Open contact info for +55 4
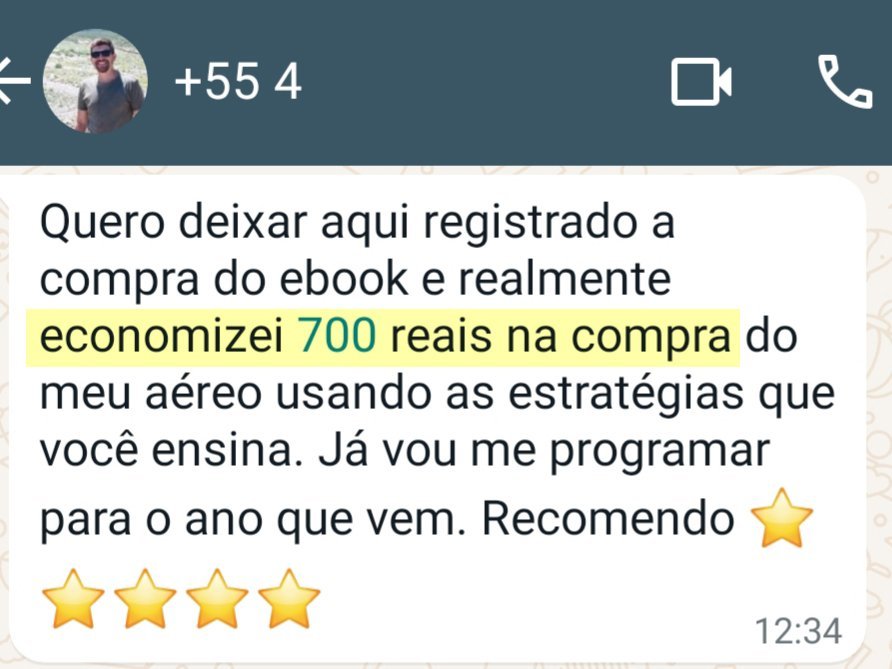 (x=238, y=82)
